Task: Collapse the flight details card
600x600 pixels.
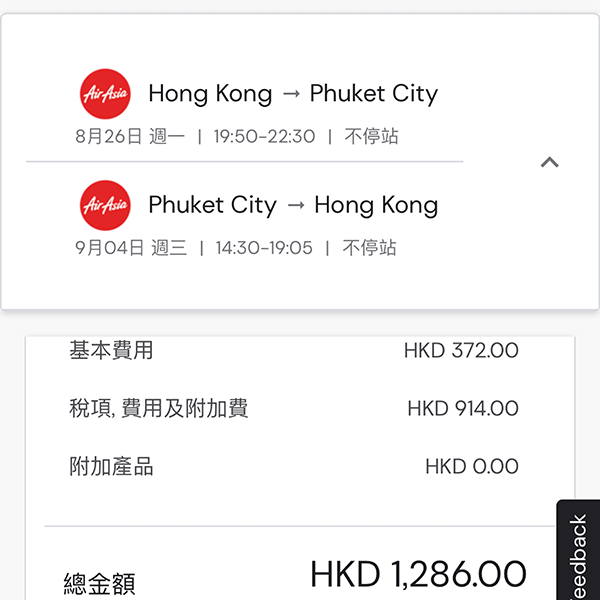Action: [549, 162]
